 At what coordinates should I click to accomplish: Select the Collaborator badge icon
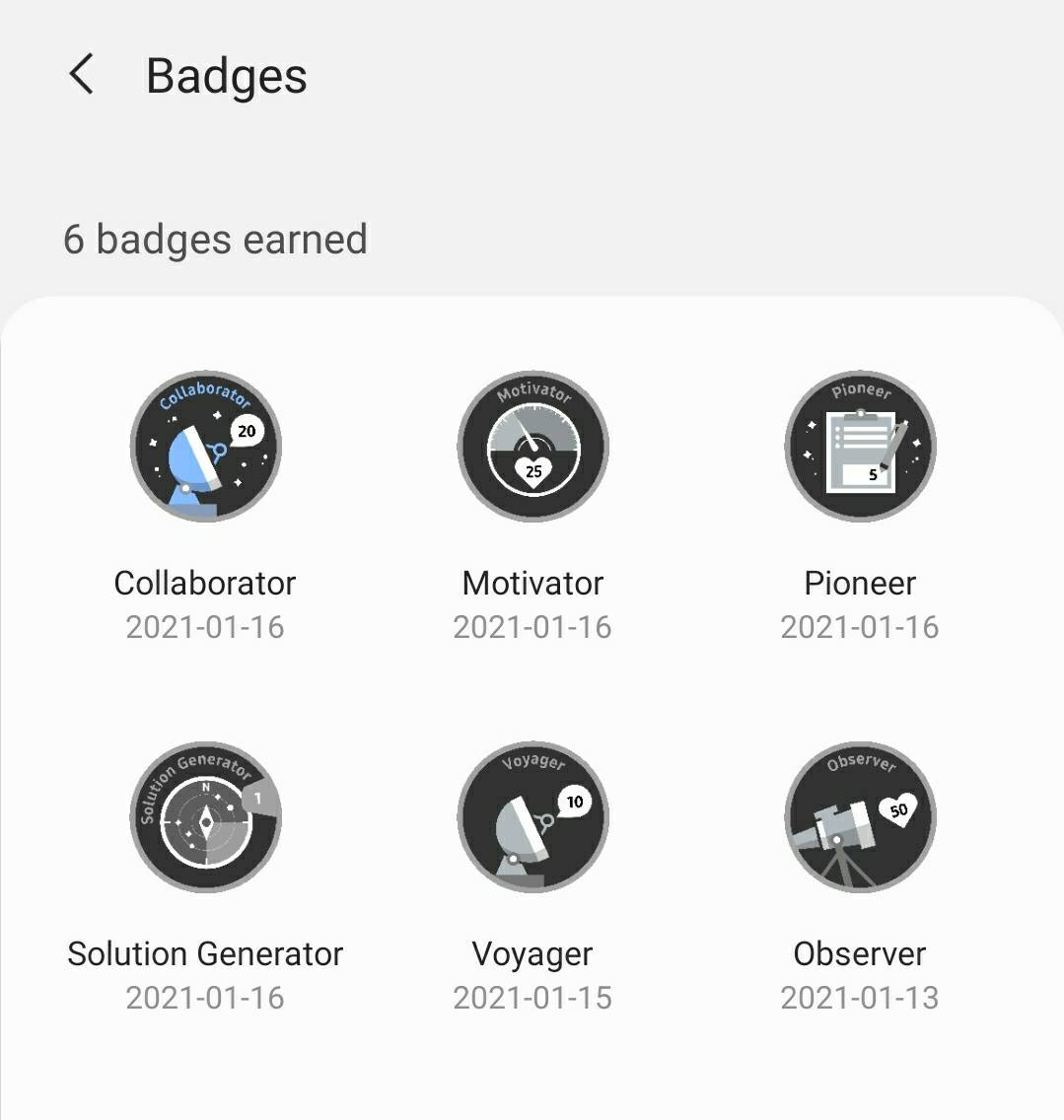coord(204,447)
